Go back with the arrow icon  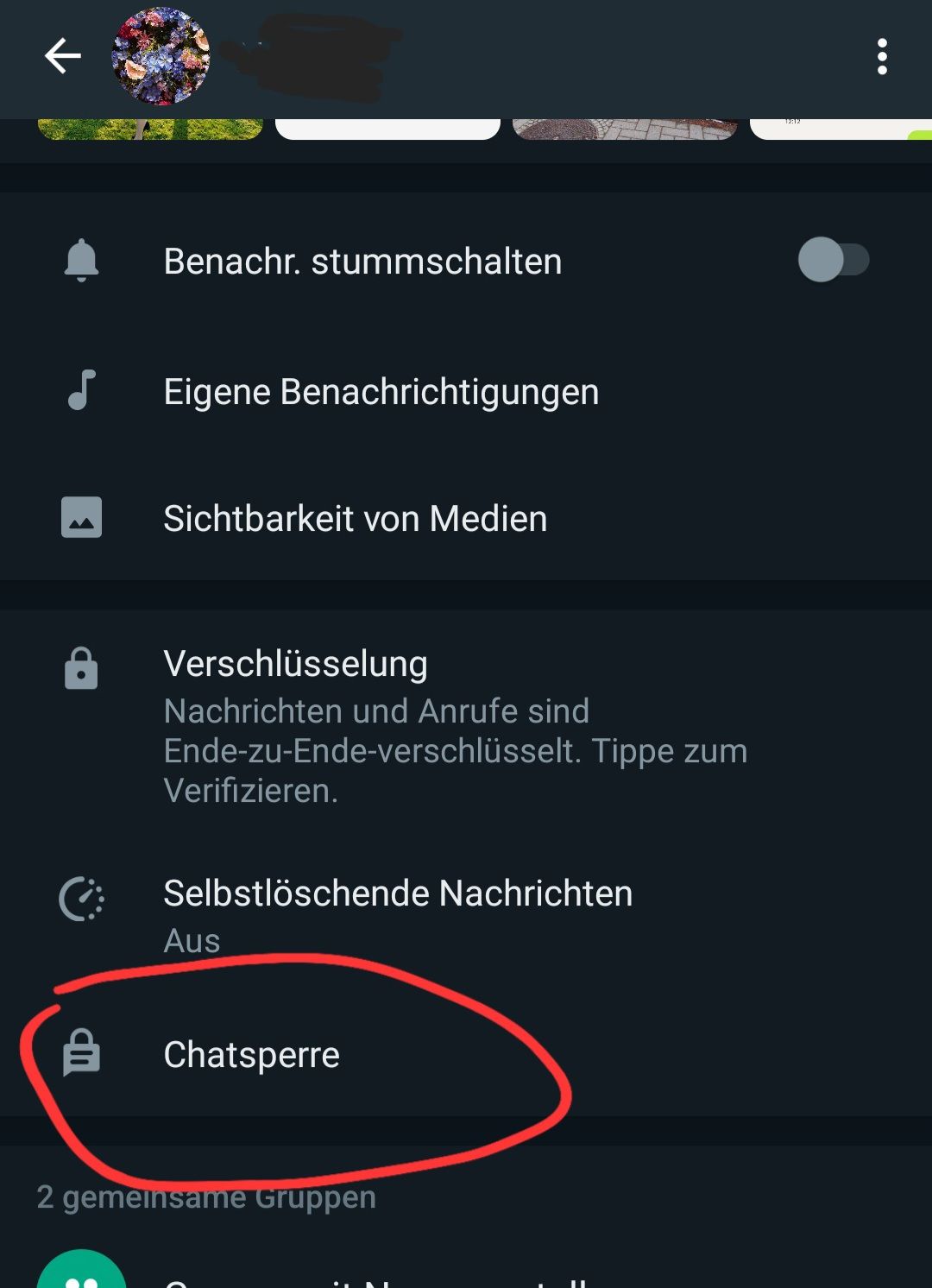pyautogui.click(x=63, y=57)
